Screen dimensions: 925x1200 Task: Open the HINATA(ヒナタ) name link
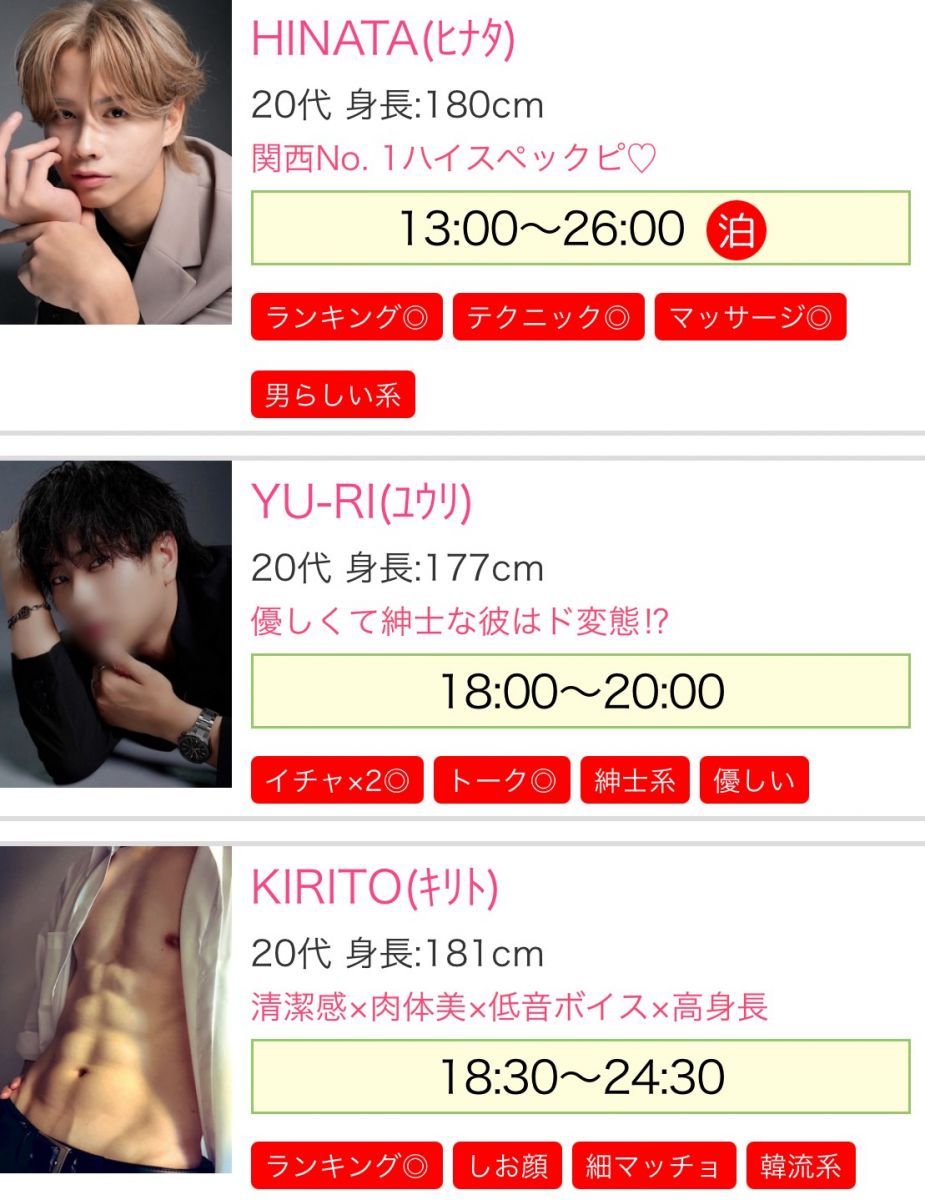(x=383, y=39)
